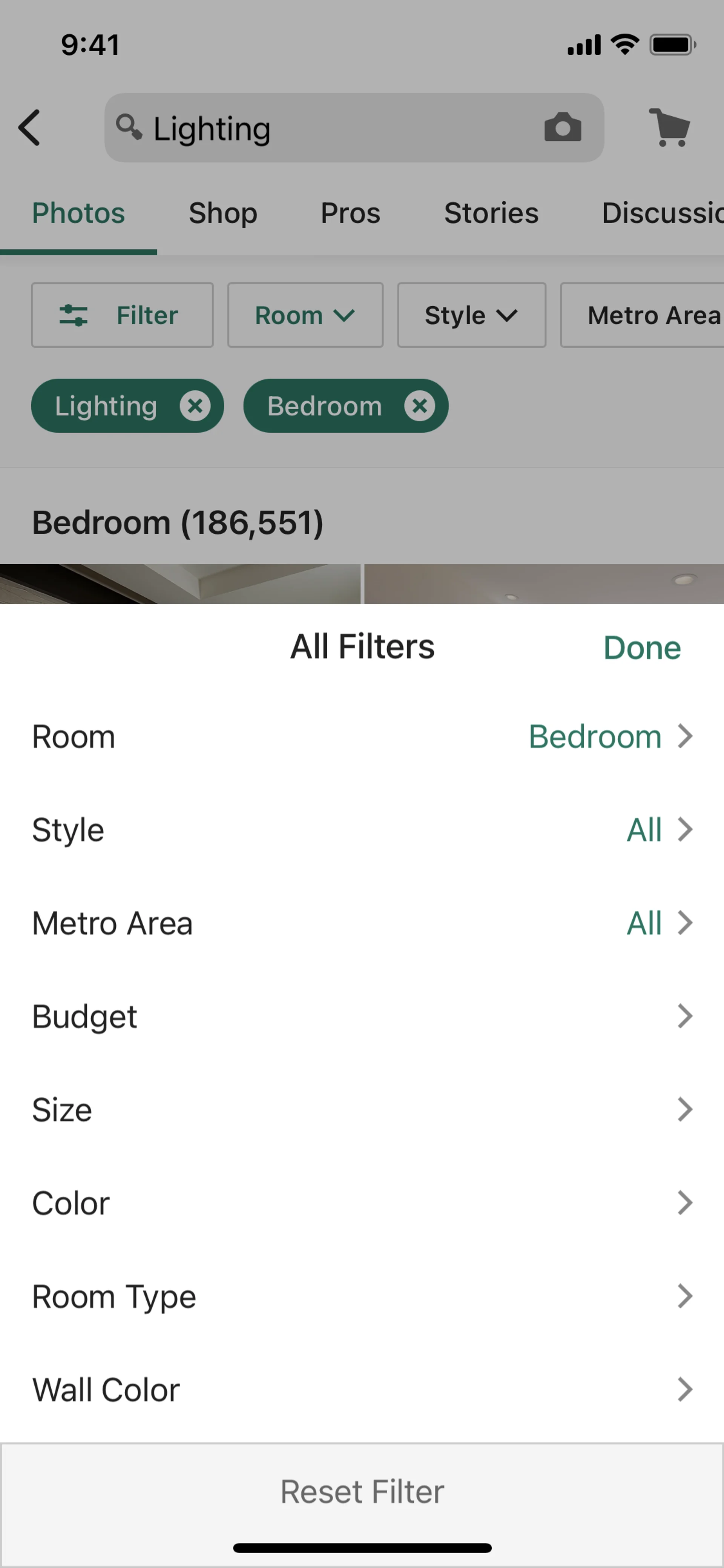Search by photo with the camera icon
The height and width of the screenshot is (1568, 724).
click(x=562, y=128)
